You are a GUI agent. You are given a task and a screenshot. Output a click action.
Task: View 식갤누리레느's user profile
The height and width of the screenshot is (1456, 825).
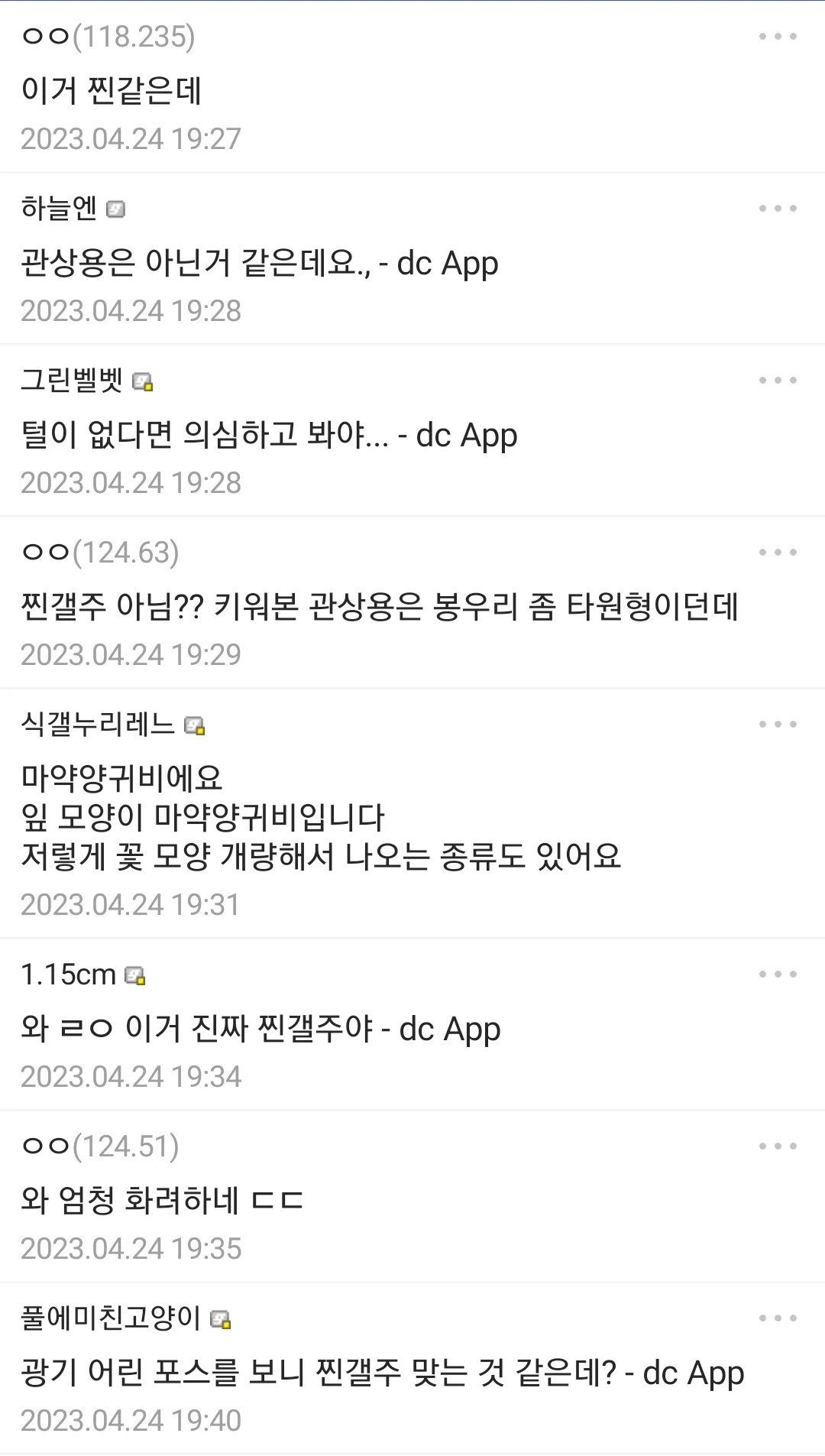(98, 725)
